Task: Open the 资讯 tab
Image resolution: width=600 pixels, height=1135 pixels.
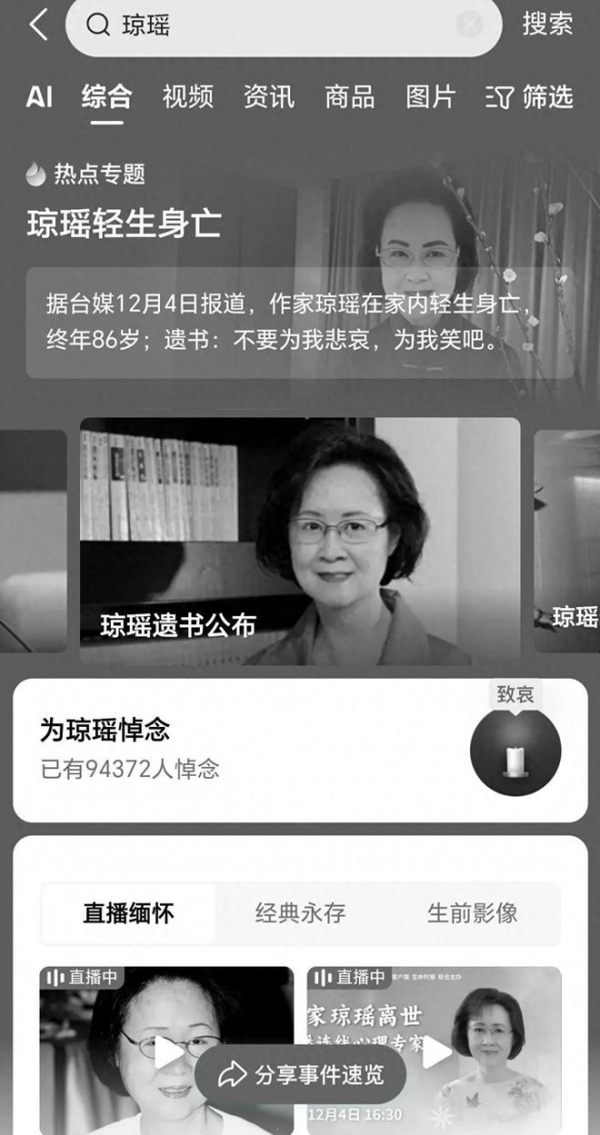Action: point(269,97)
